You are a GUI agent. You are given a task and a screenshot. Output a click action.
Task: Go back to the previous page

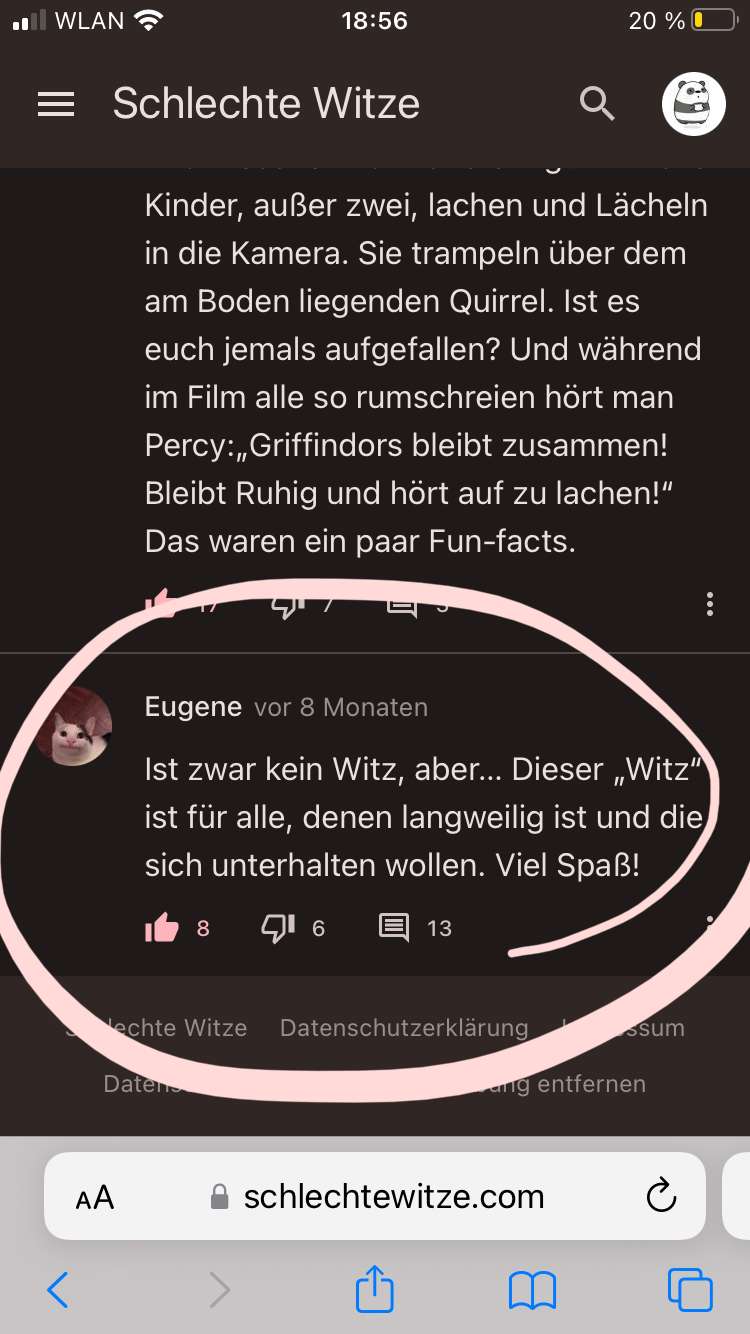tap(58, 1290)
